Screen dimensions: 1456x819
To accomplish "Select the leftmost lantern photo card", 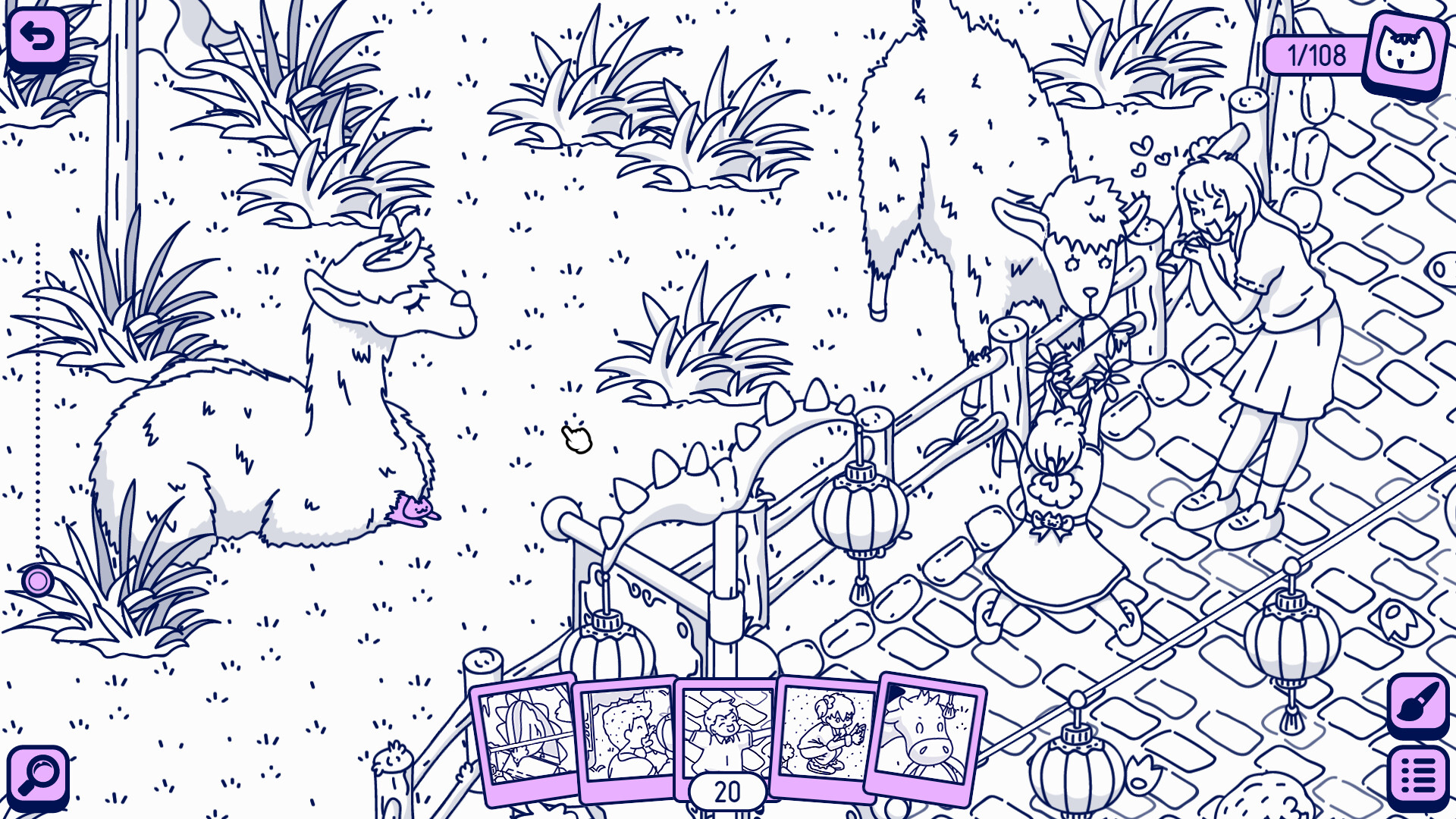I will click(526, 737).
